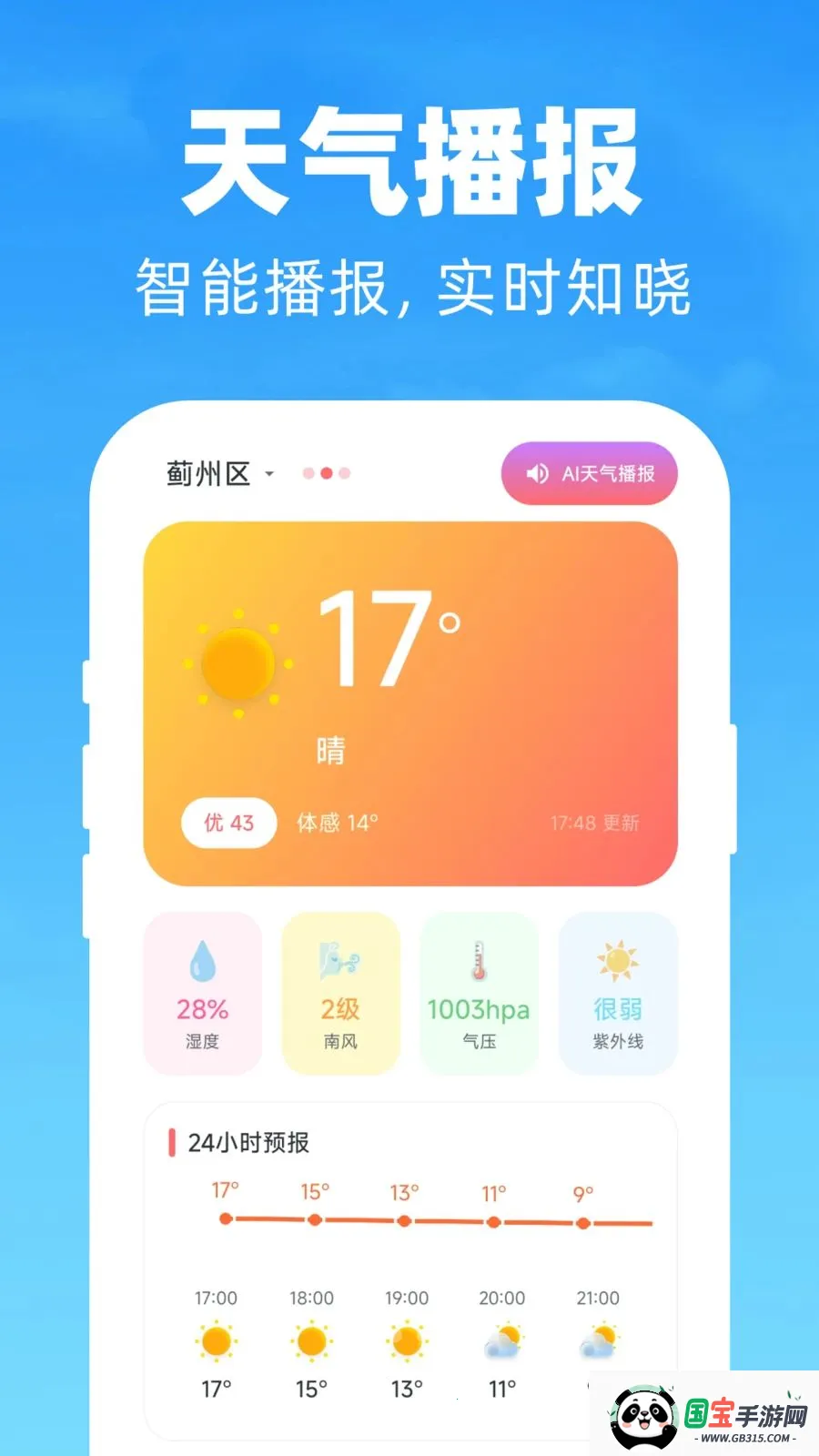Screen dimensions: 819x1456
Task: Tap the 17:48 更新 refresh timestamp
Action: [x=595, y=822]
